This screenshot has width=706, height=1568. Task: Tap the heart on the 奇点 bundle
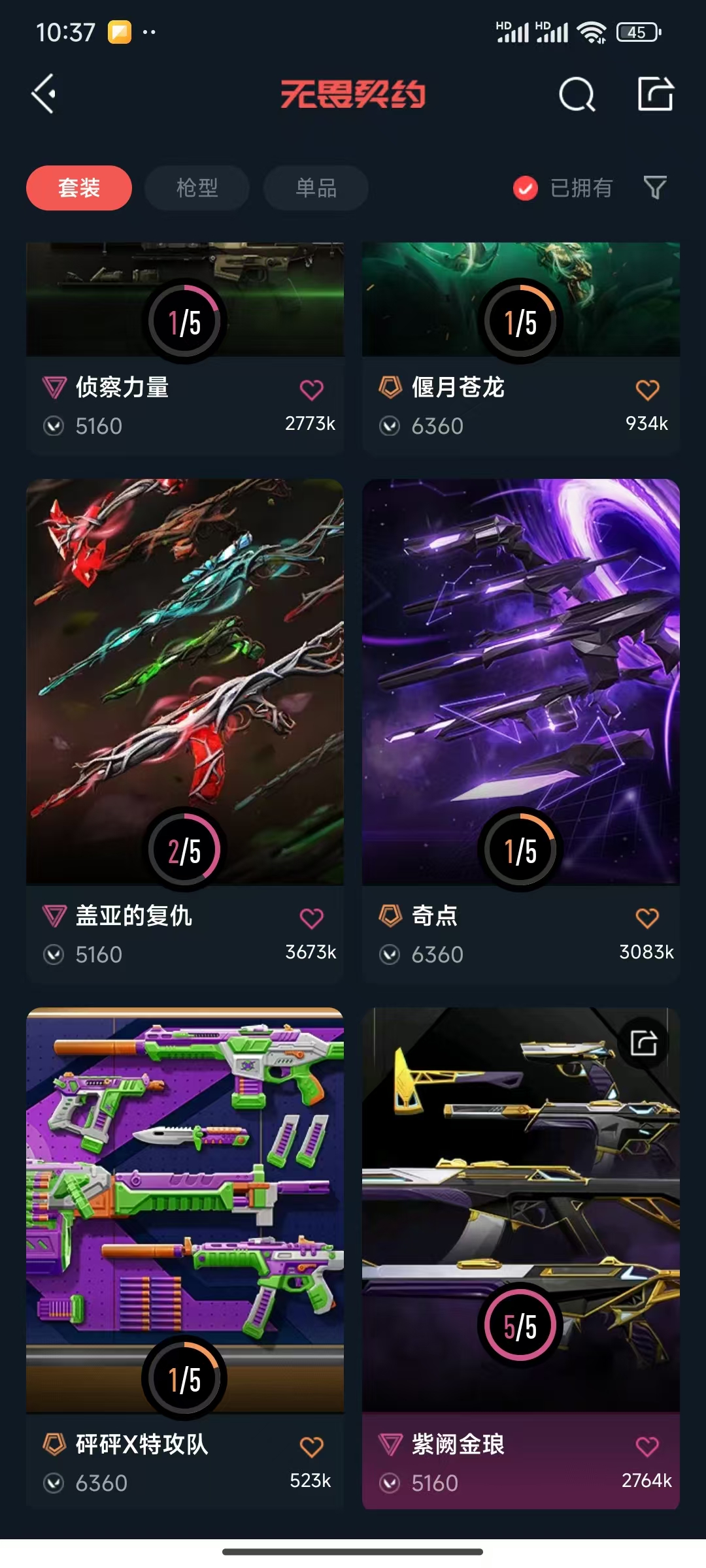pos(647,918)
